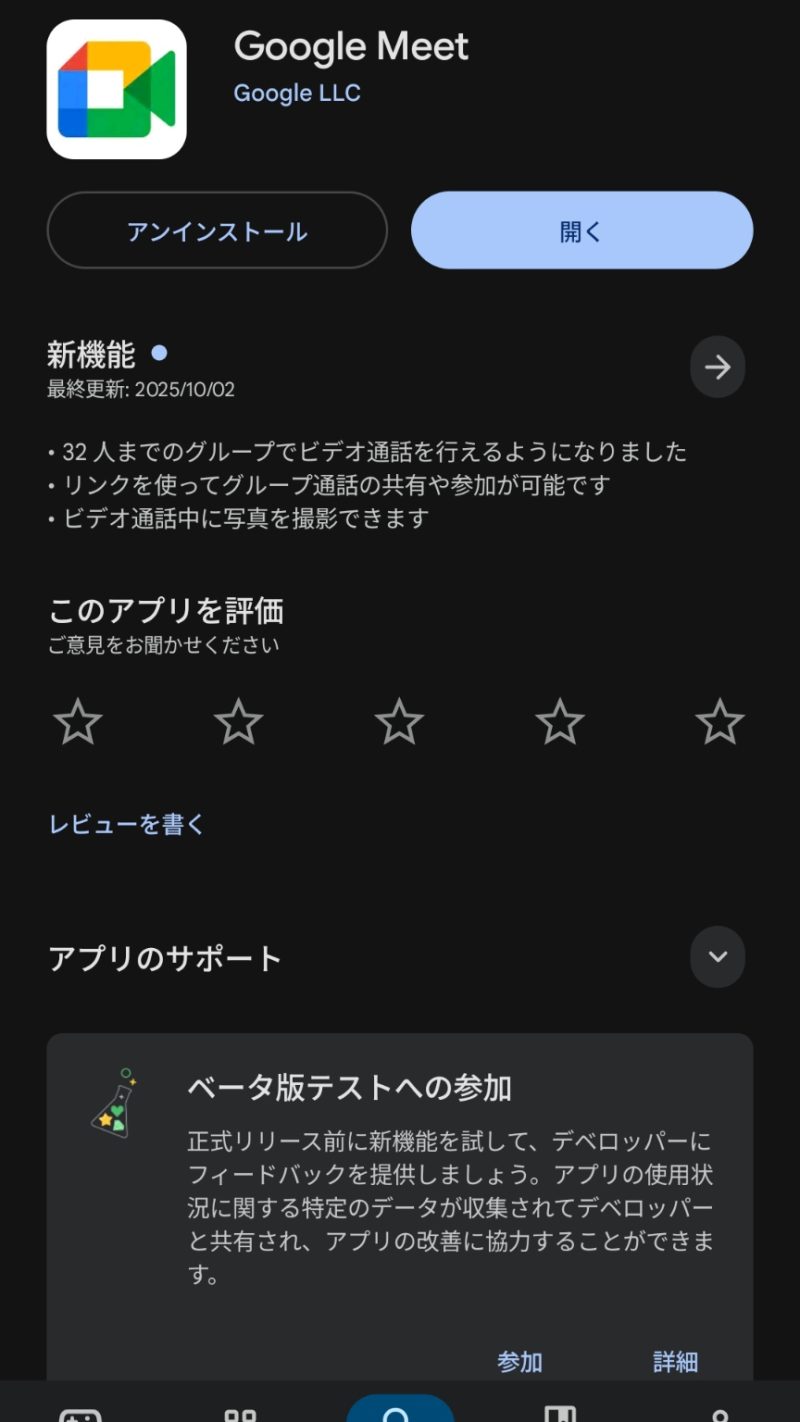Join the beta test via 参加
This screenshot has height=1422, width=800.
click(x=519, y=1361)
